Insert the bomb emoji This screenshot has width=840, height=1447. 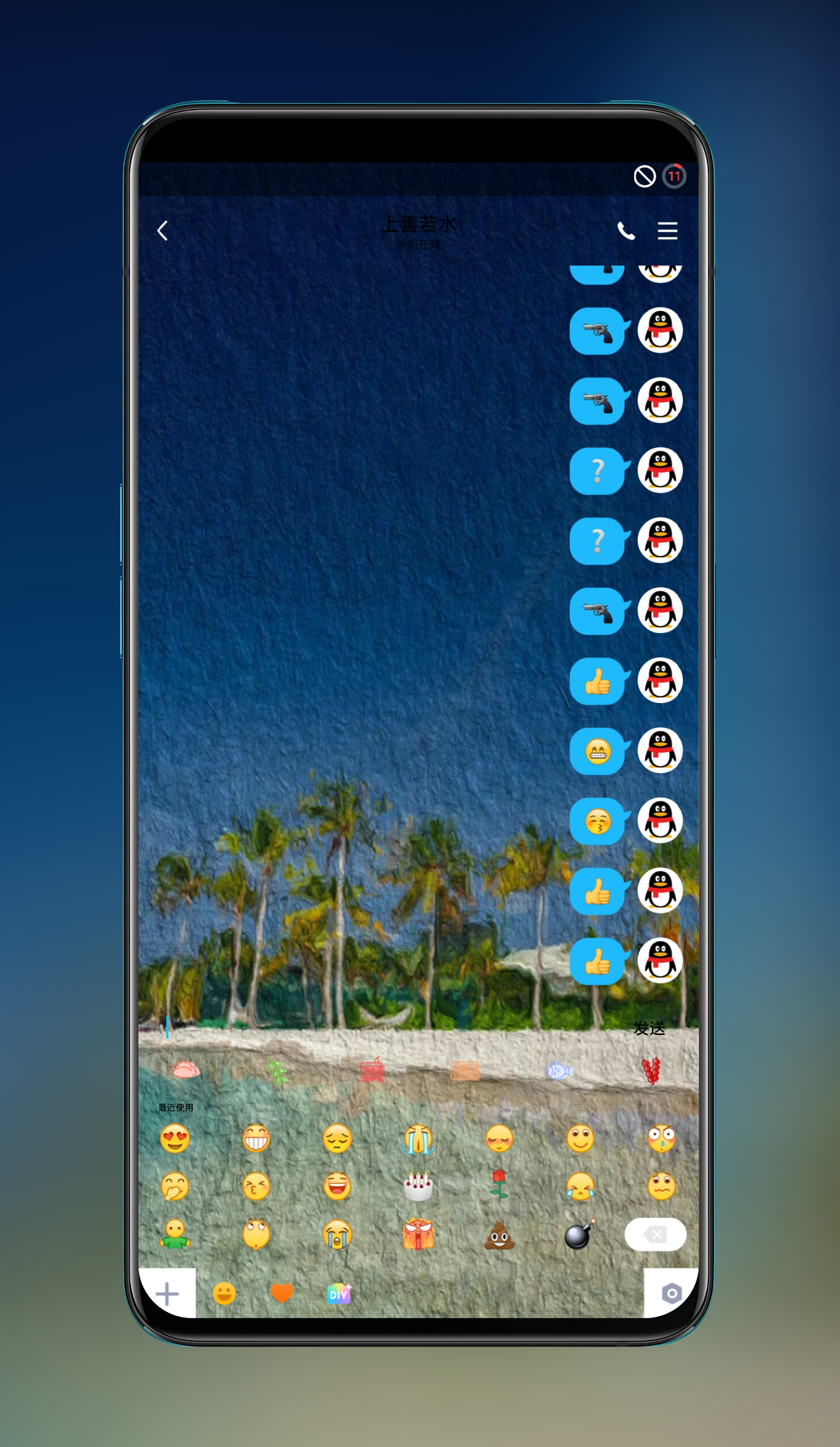580,1234
